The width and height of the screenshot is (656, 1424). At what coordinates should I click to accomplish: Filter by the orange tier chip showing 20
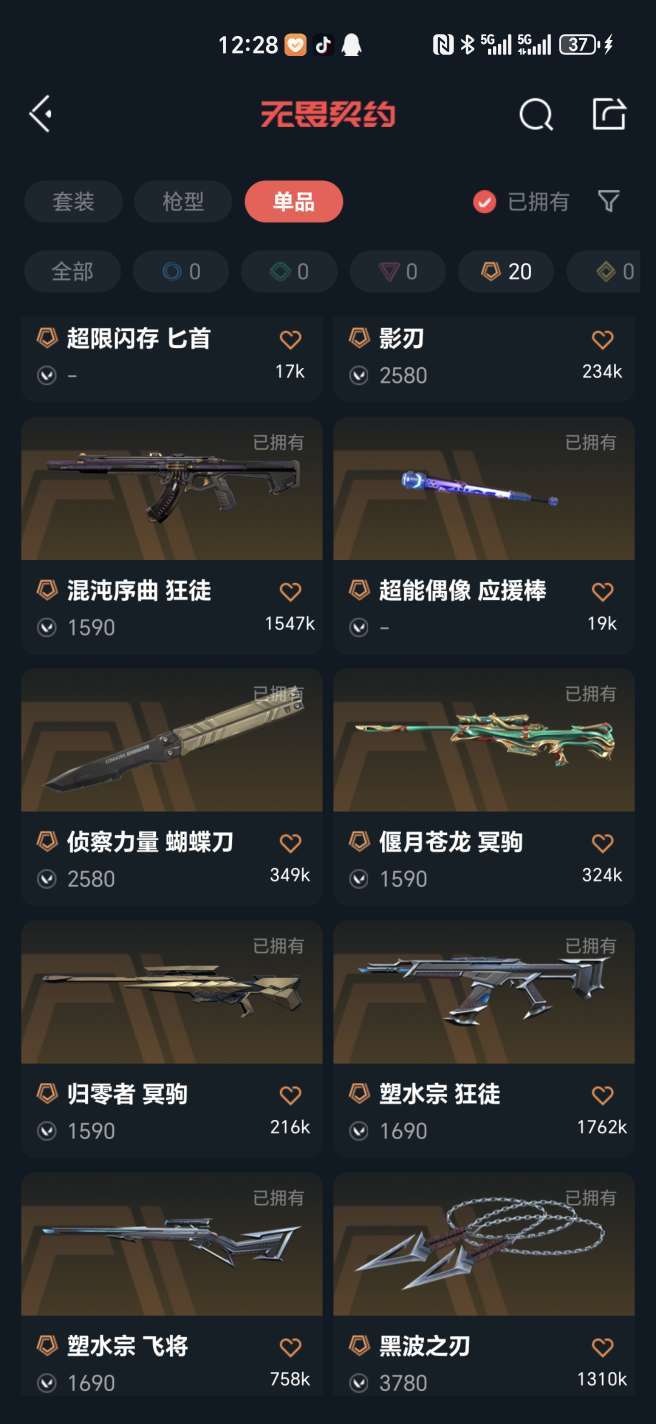[506, 271]
